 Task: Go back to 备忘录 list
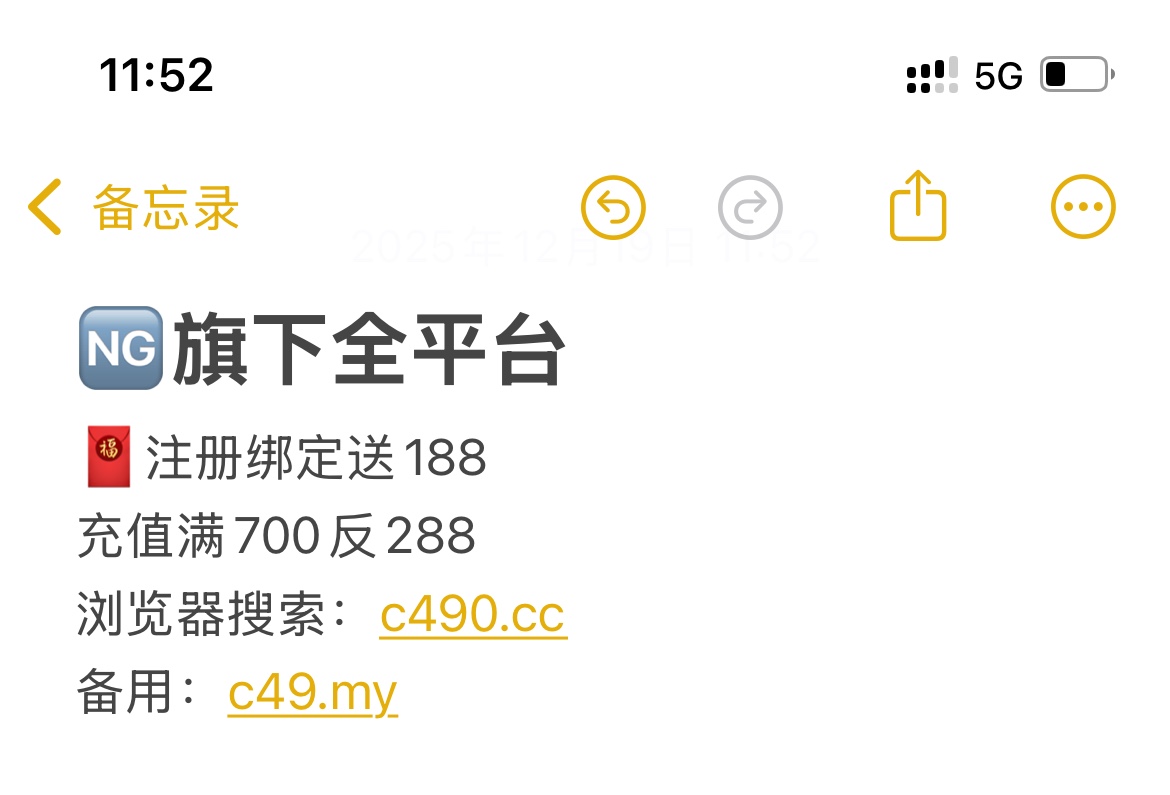coord(134,208)
